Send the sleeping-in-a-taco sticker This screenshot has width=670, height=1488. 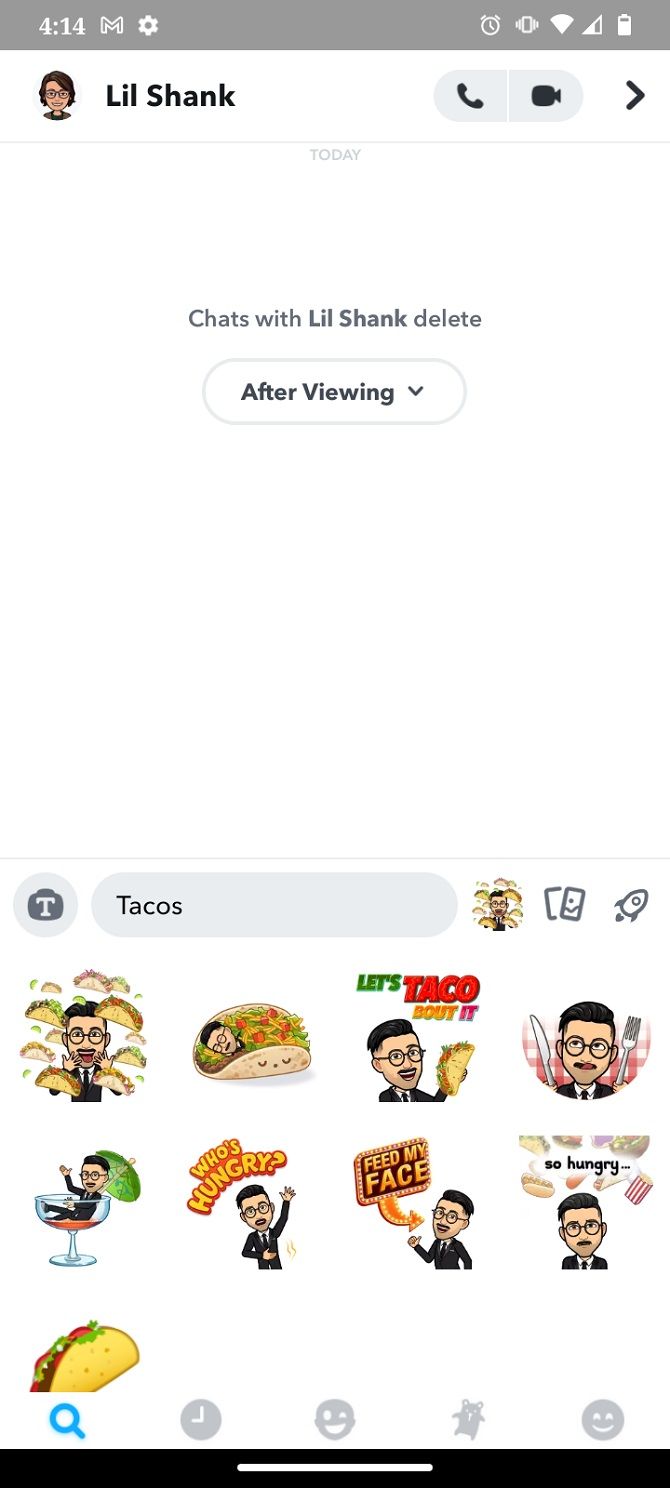click(x=251, y=1042)
